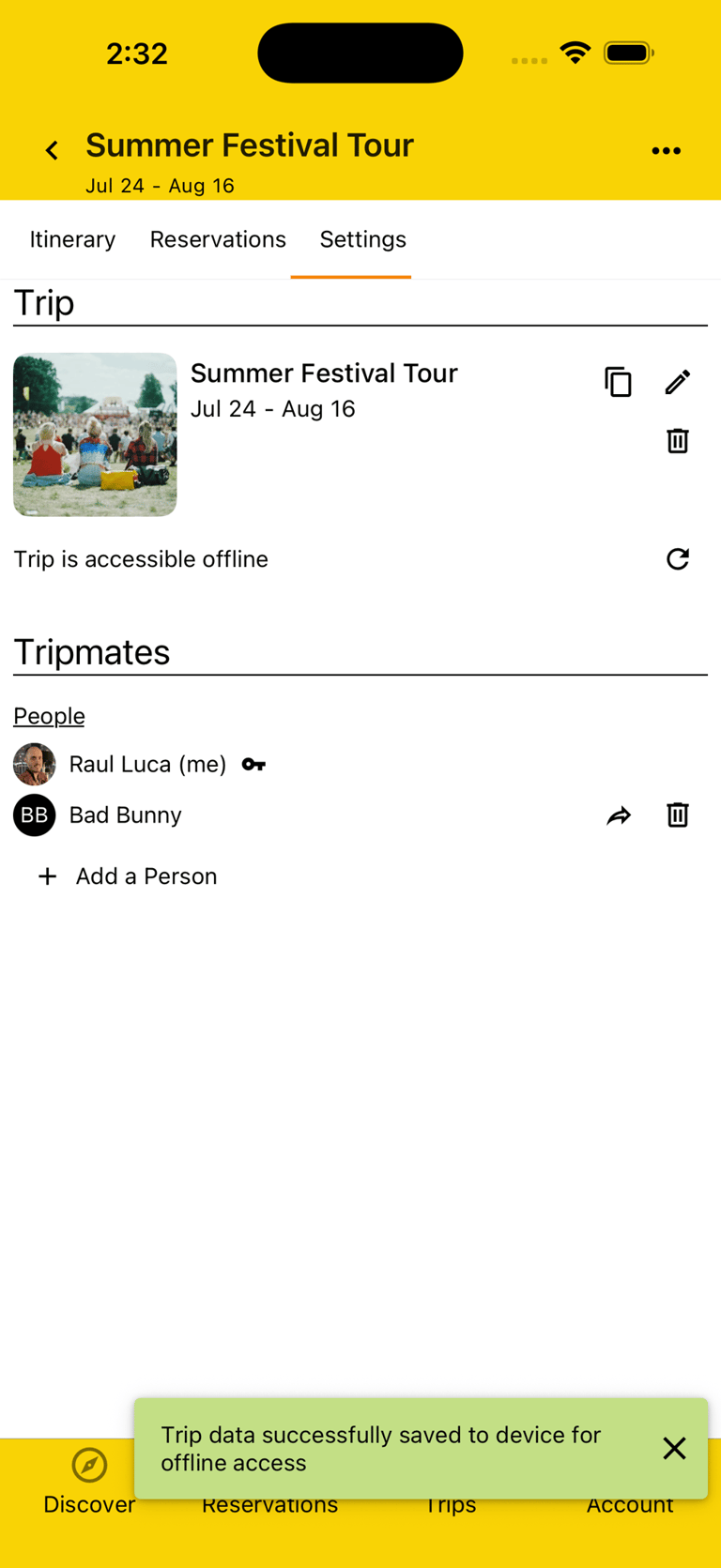Delete the trip using the trash icon
The image size is (721, 1568).
678,440
